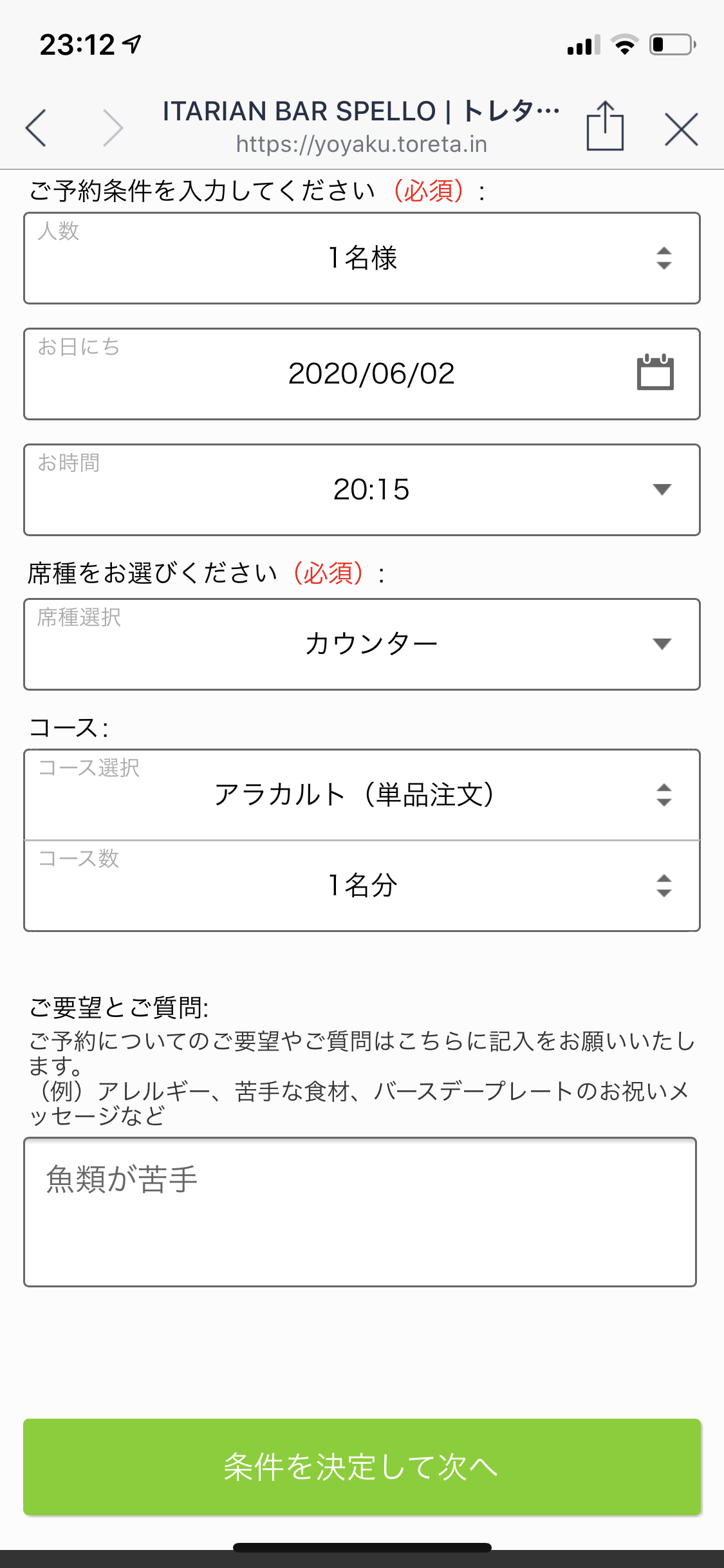The width and height of the screenshot is (724, 1568).
Task: Select seat type in 席種選択 dropdown
Action: coord(362,644)
